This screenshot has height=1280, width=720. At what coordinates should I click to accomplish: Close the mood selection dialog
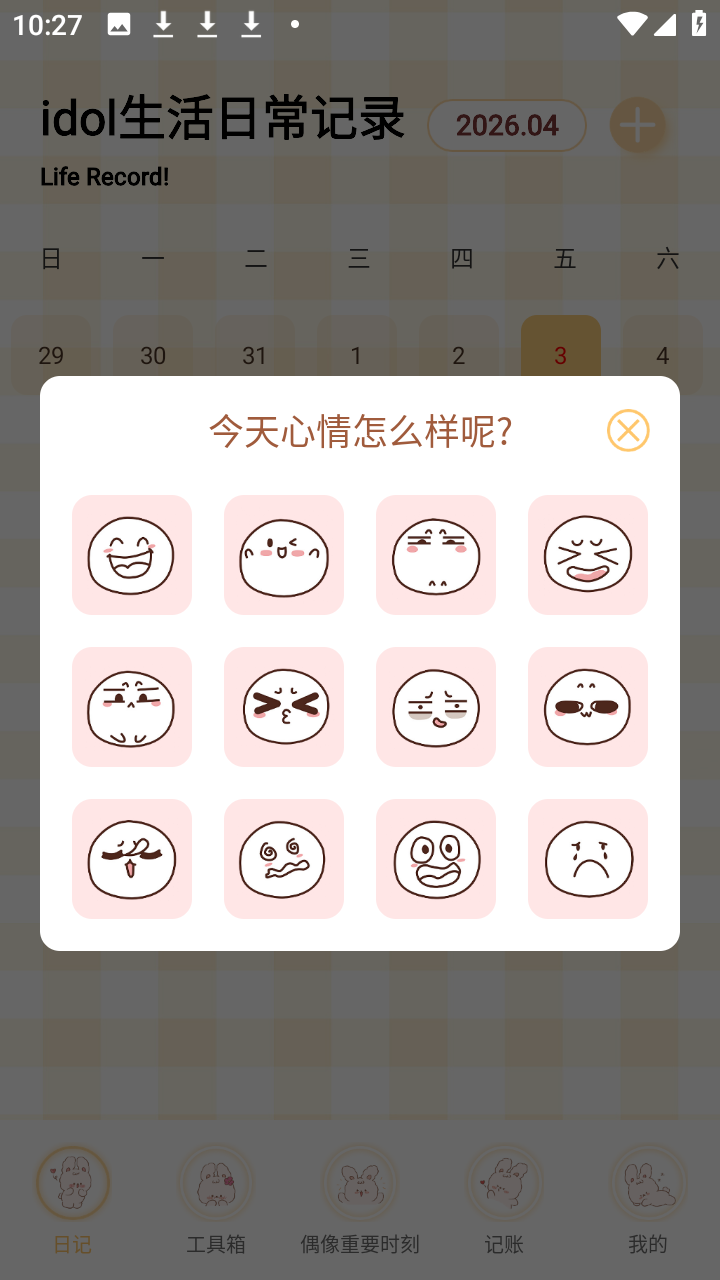pos(628,430)
